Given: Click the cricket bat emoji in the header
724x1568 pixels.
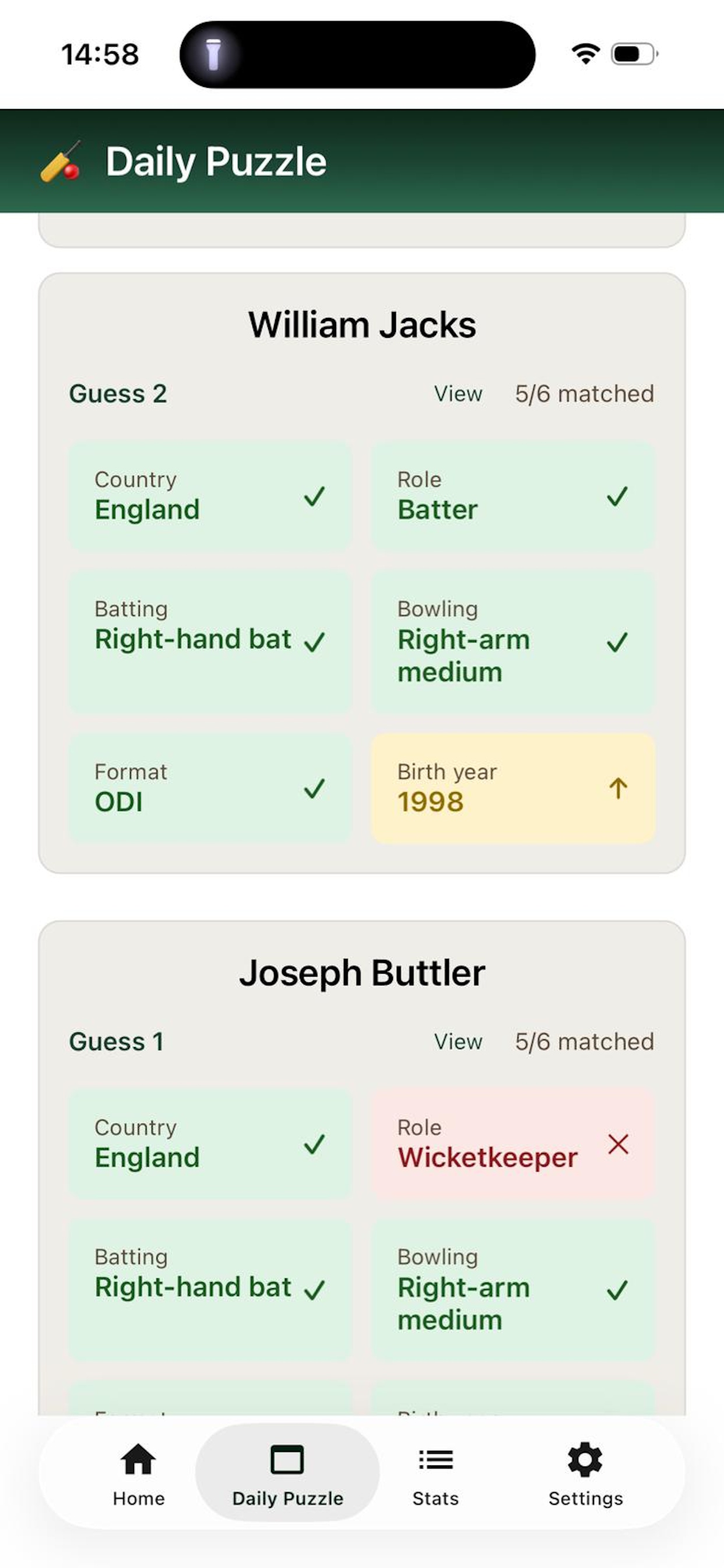Looking at the screenshot, I should pos(61,162).
